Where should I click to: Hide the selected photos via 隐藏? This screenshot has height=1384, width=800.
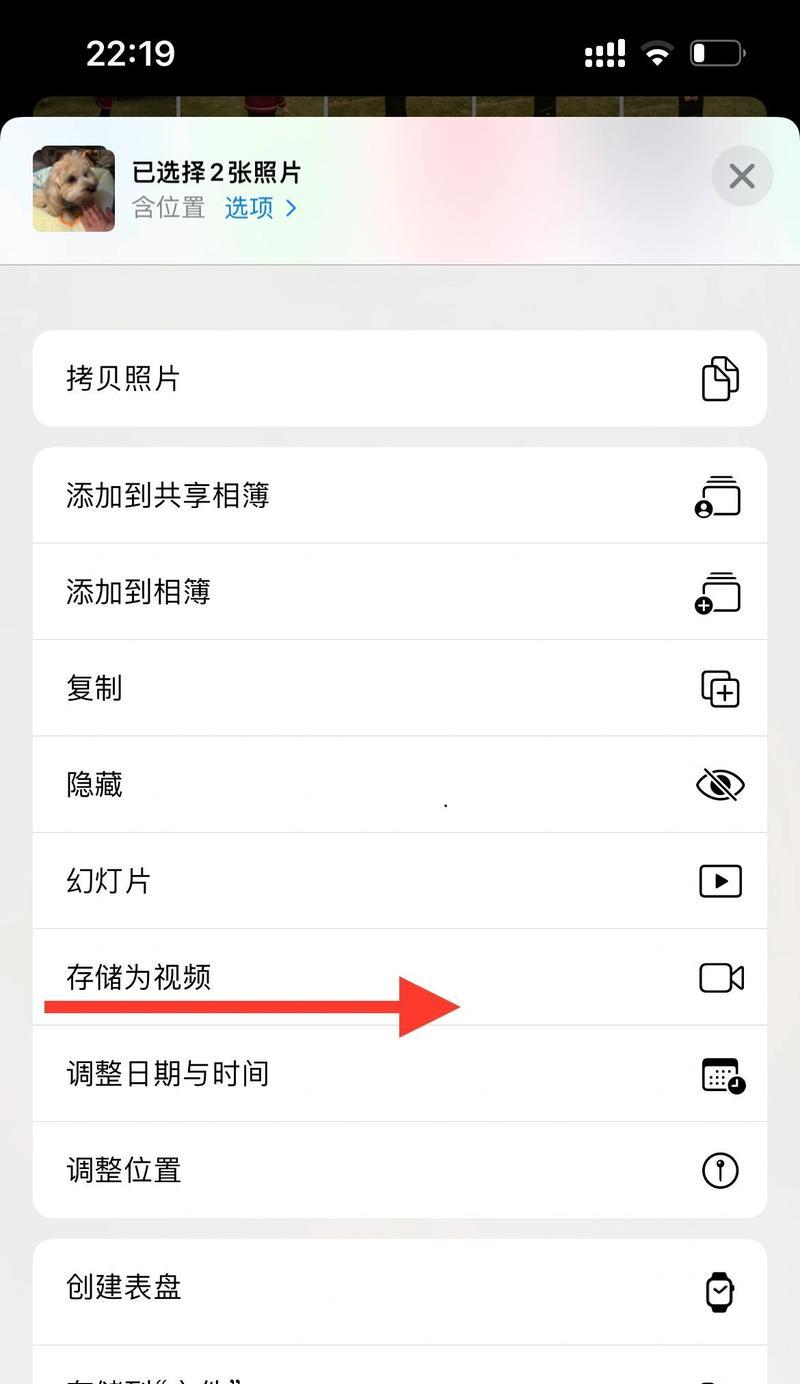click(x=400, y=784)
